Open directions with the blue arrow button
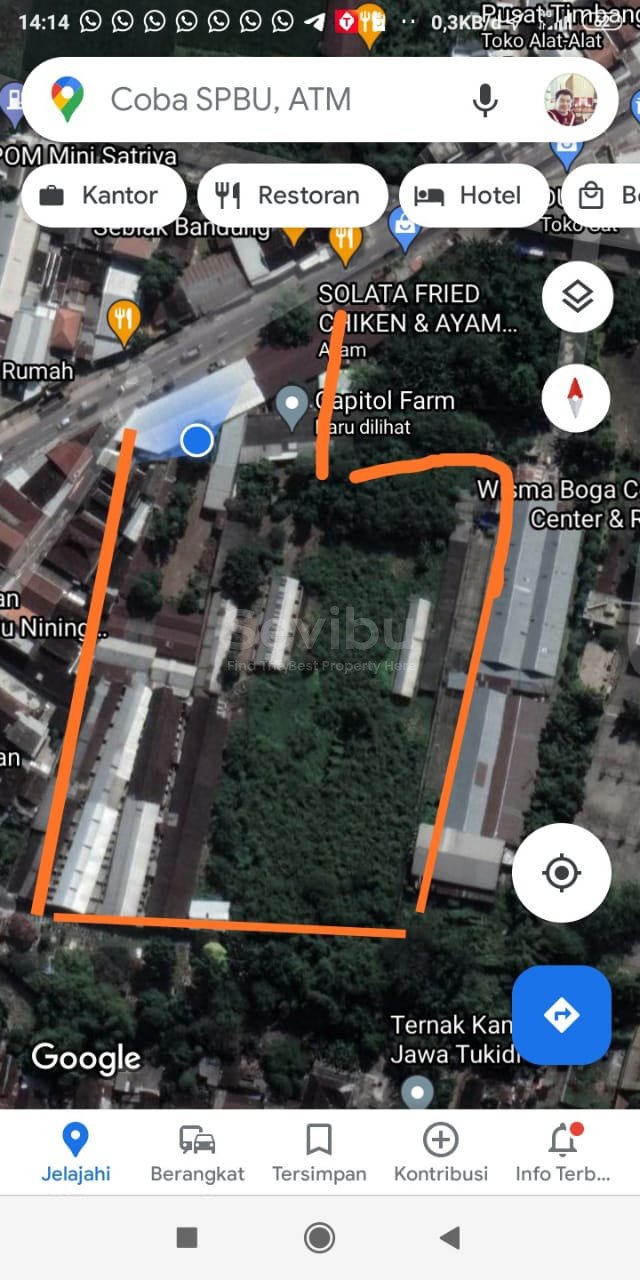Image resolution: width=640 pixels, height=1280 pixels. tap(561, 1015)
